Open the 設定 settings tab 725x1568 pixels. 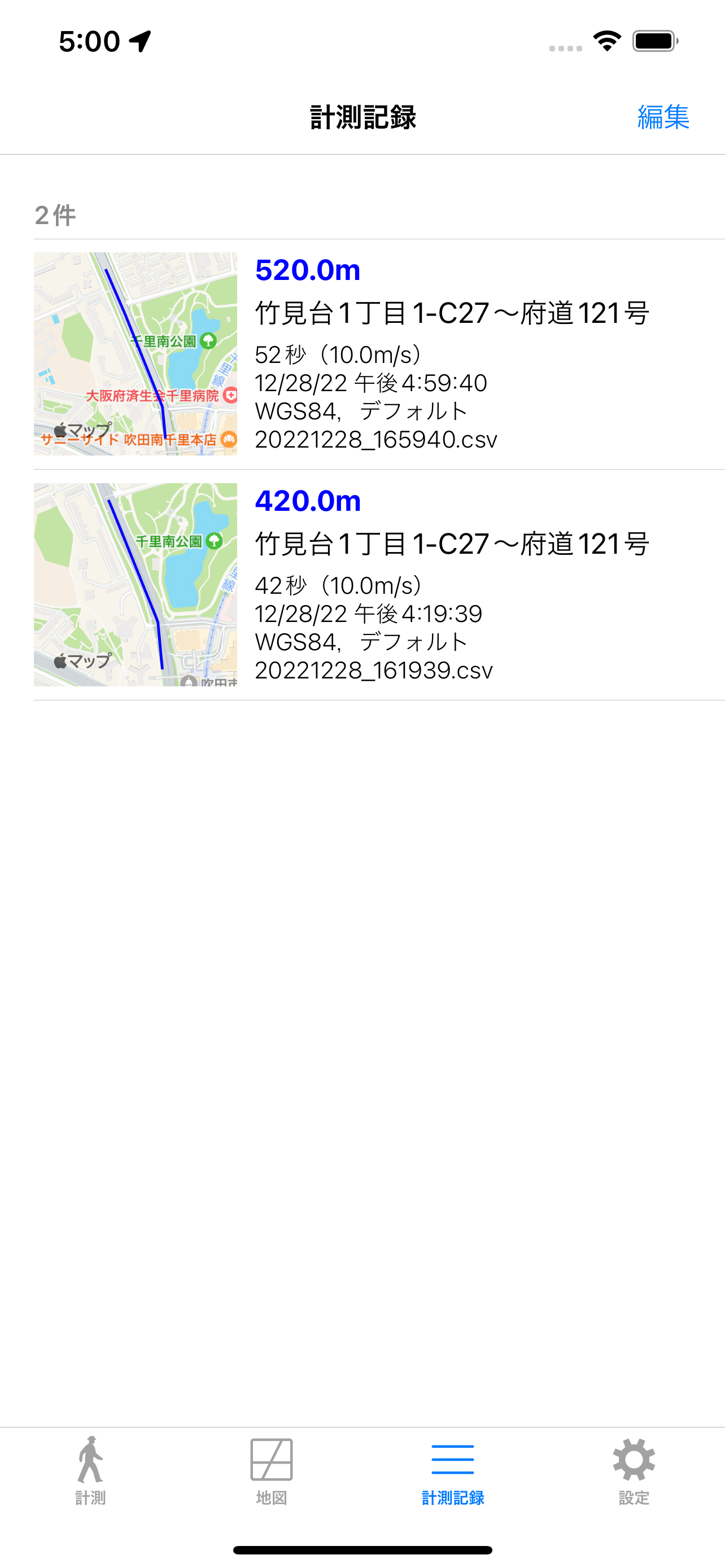634,1470
